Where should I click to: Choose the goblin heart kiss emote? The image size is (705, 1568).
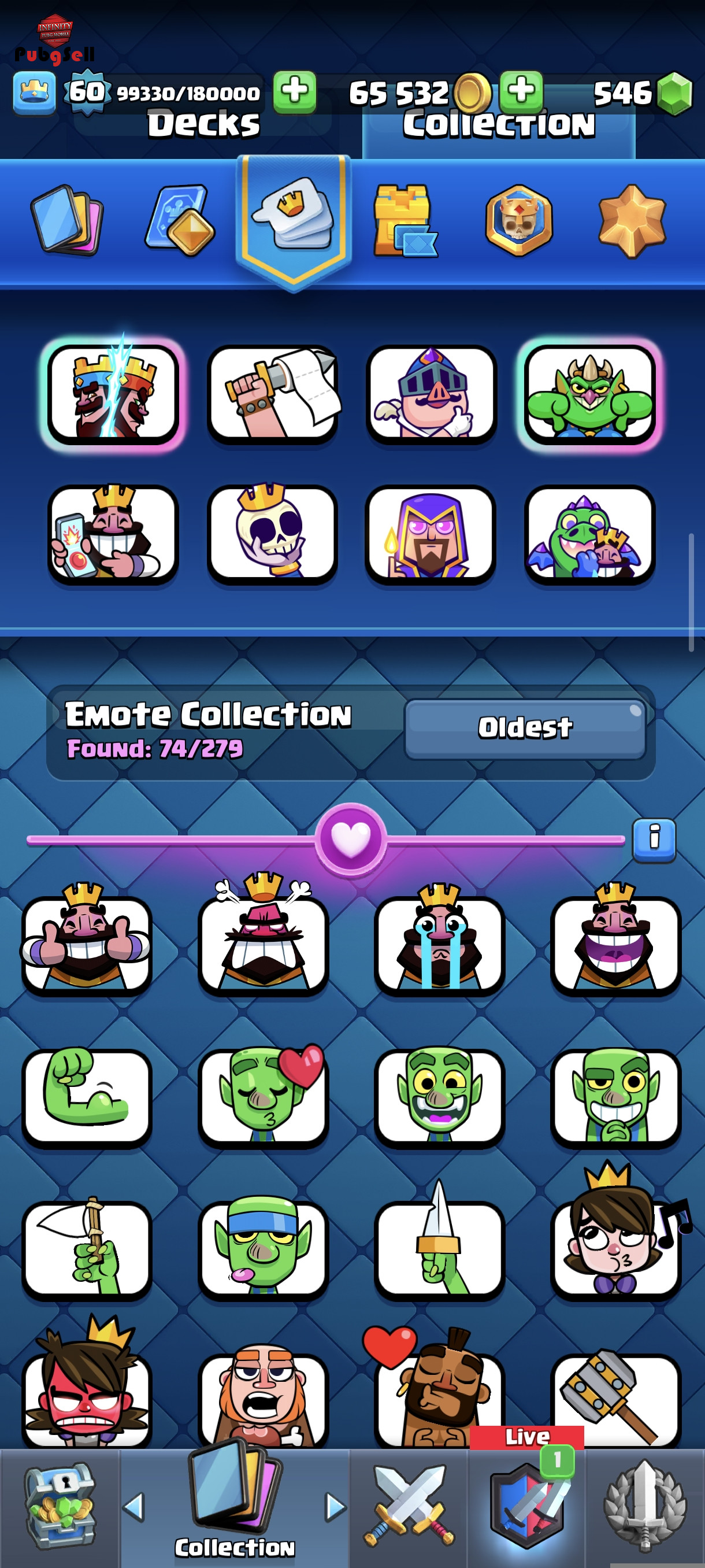[264, 1096]
